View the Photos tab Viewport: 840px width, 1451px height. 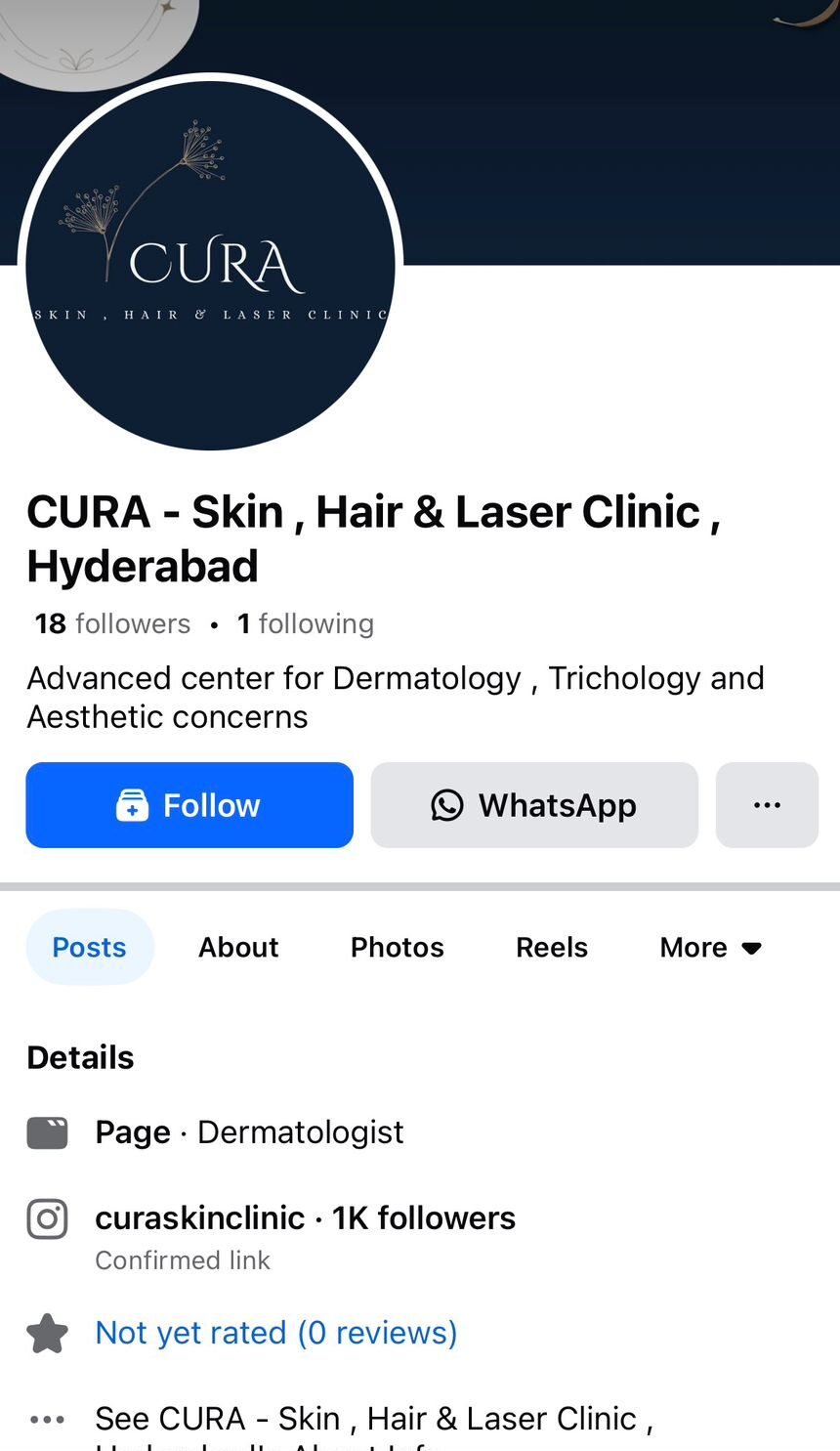[x=397, y=947]
